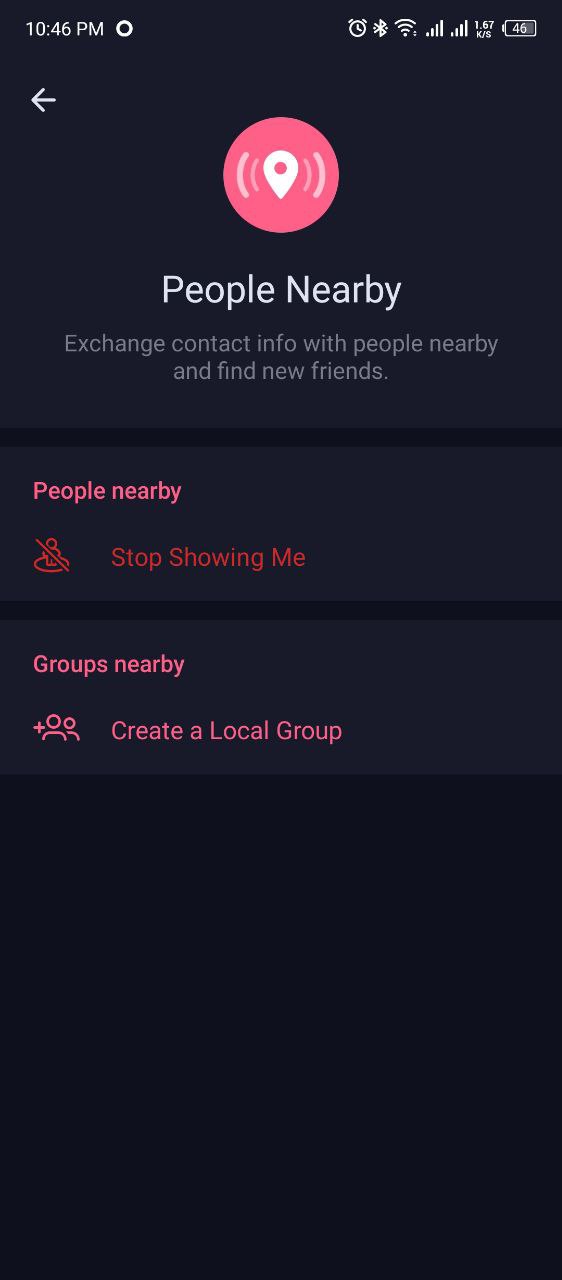
Task: Go back using the arrow icon
Action: tap(43, 100)
